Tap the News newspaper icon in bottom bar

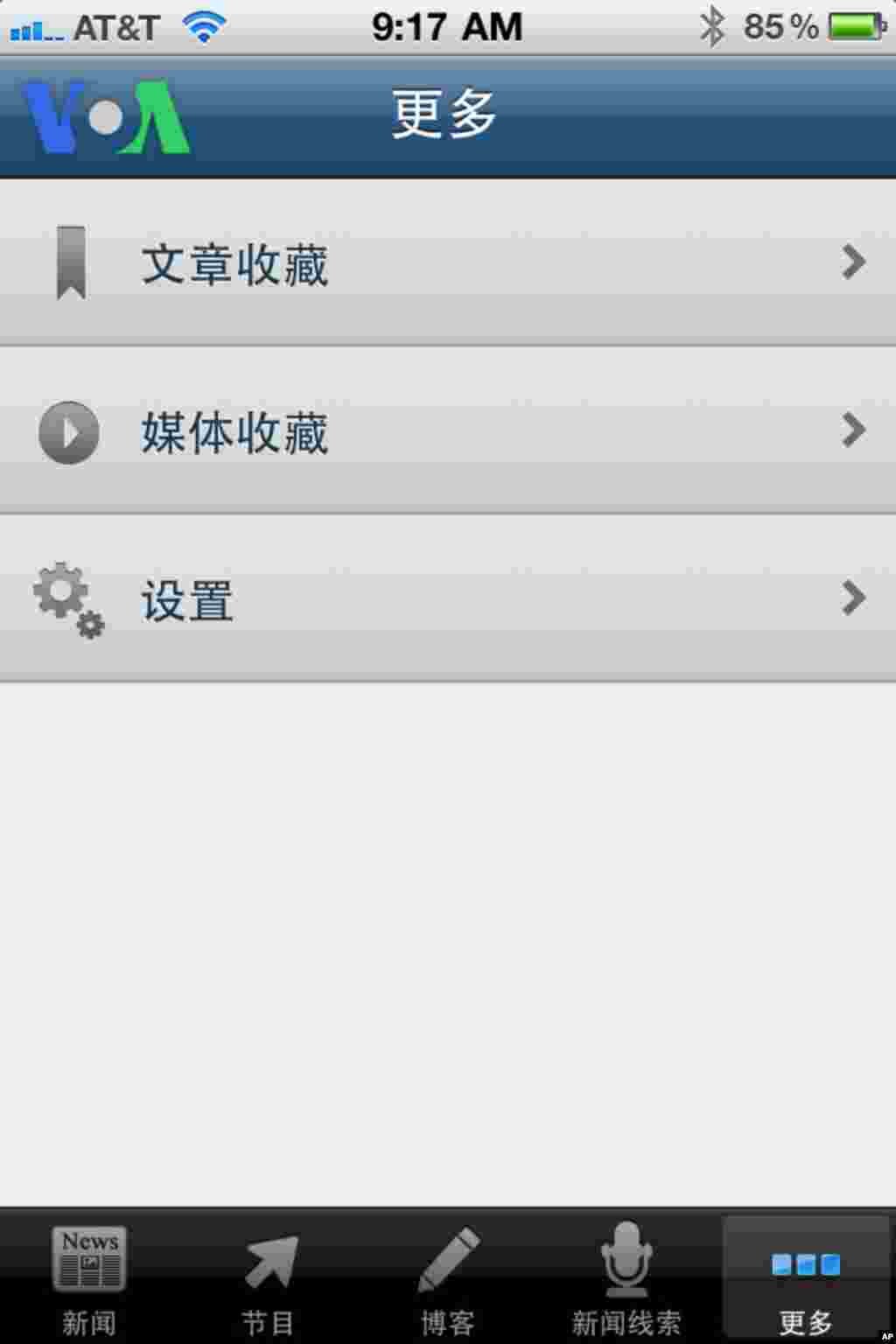coord(89,1260)
